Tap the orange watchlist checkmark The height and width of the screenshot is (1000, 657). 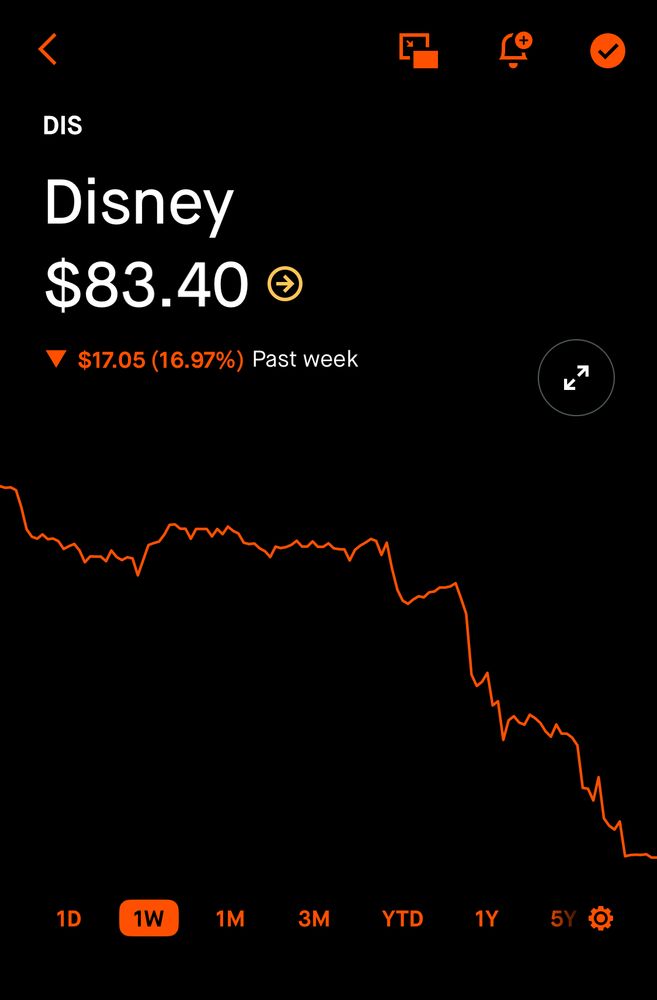point(607,51)
